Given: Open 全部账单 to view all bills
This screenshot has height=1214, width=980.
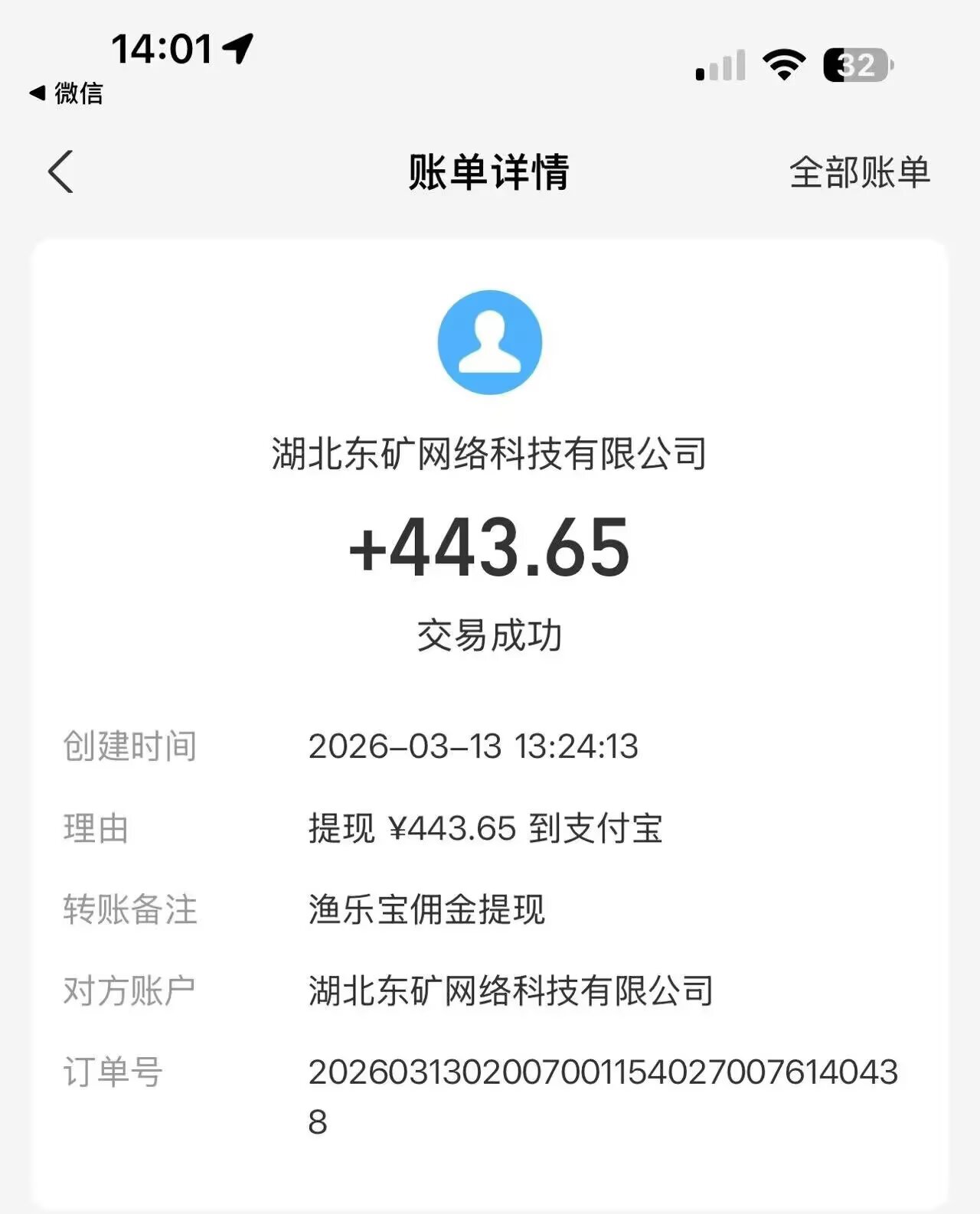Looking at the screenshot, I should pyautogui.click(x=861, y=172).
